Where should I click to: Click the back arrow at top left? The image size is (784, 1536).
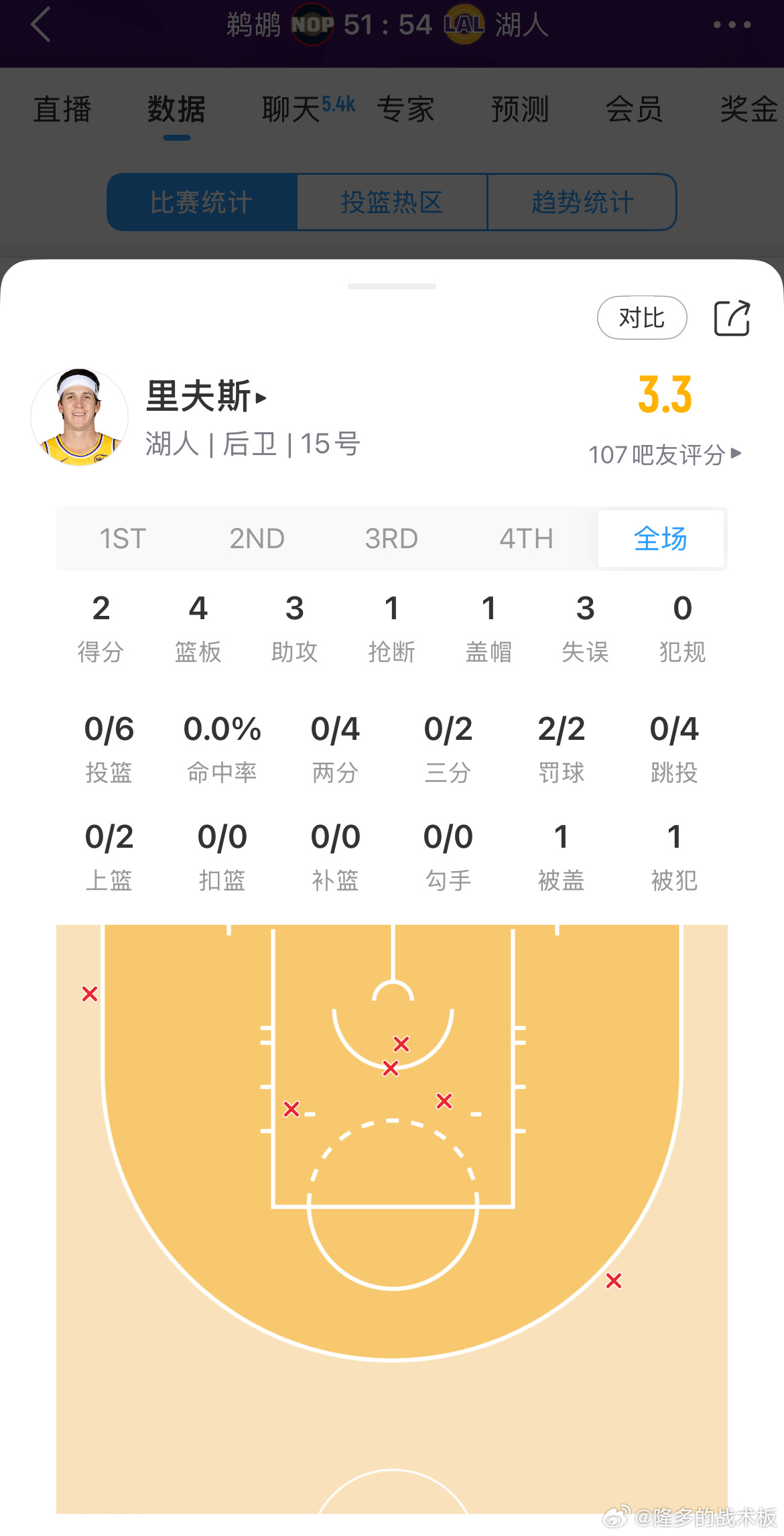[x=40, y=25]
